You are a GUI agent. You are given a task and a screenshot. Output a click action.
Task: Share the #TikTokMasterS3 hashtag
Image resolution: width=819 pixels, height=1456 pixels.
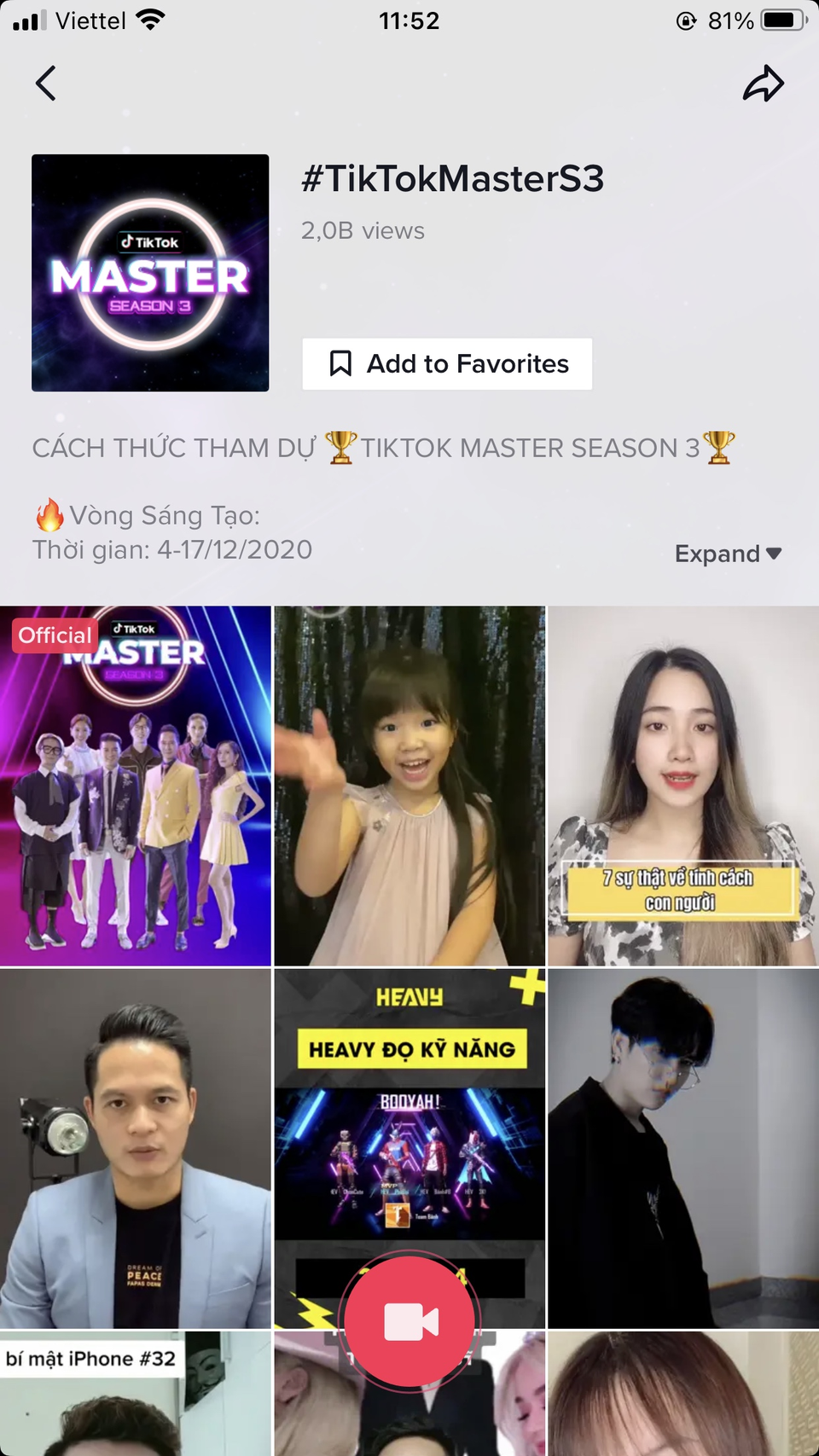pos(763,84)
